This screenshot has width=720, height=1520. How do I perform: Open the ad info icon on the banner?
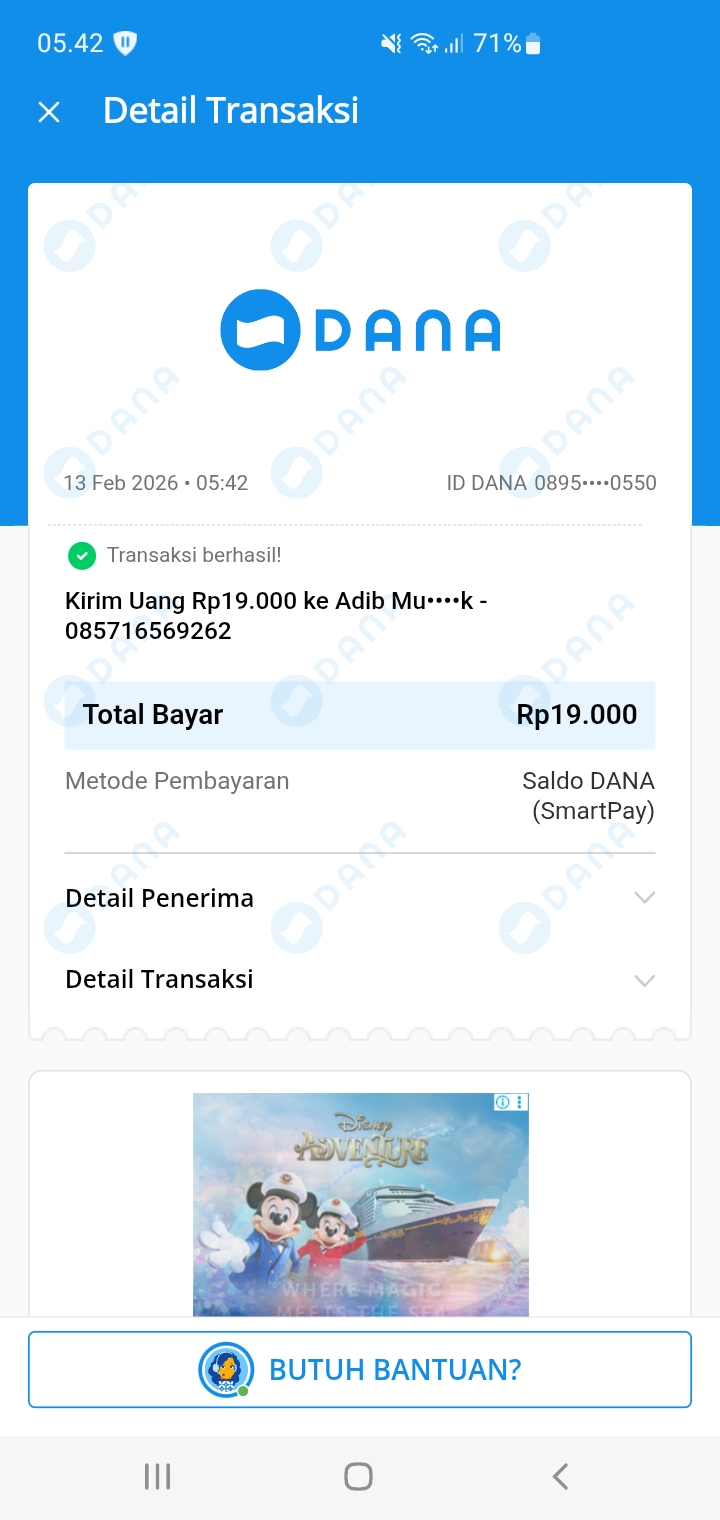503,1102
